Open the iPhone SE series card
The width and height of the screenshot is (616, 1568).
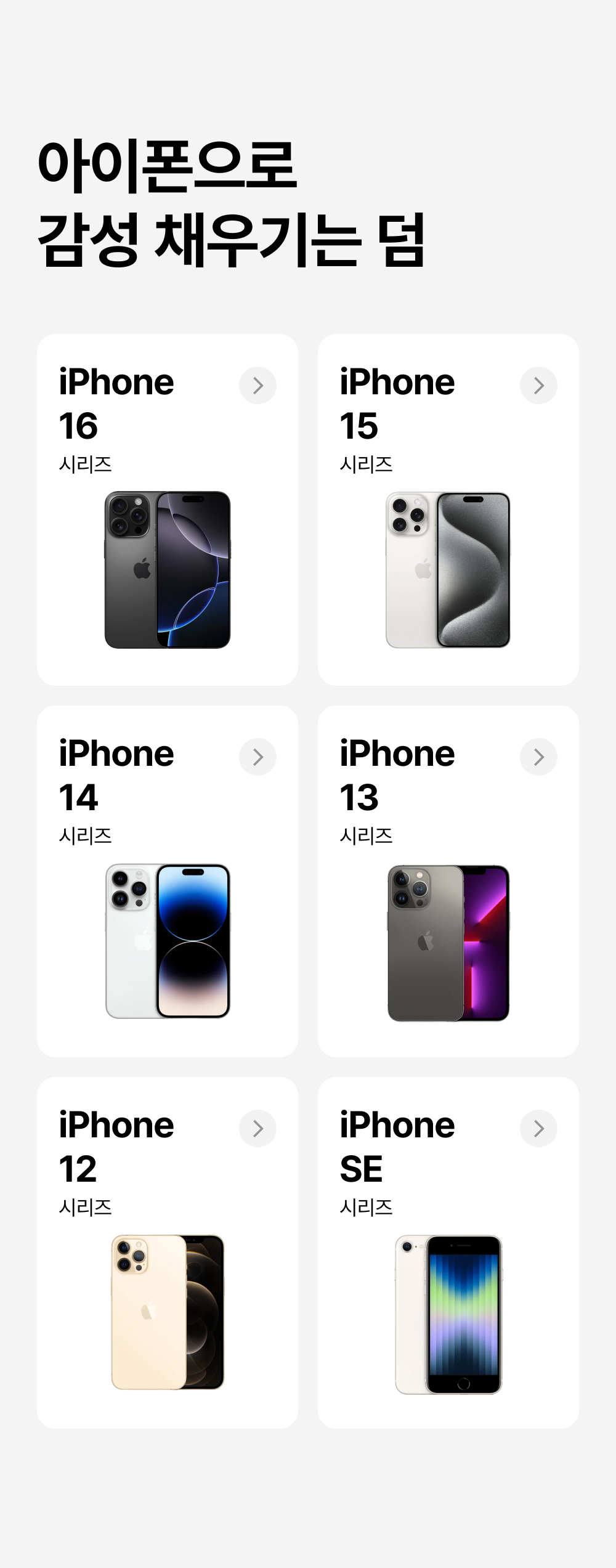448,1253
